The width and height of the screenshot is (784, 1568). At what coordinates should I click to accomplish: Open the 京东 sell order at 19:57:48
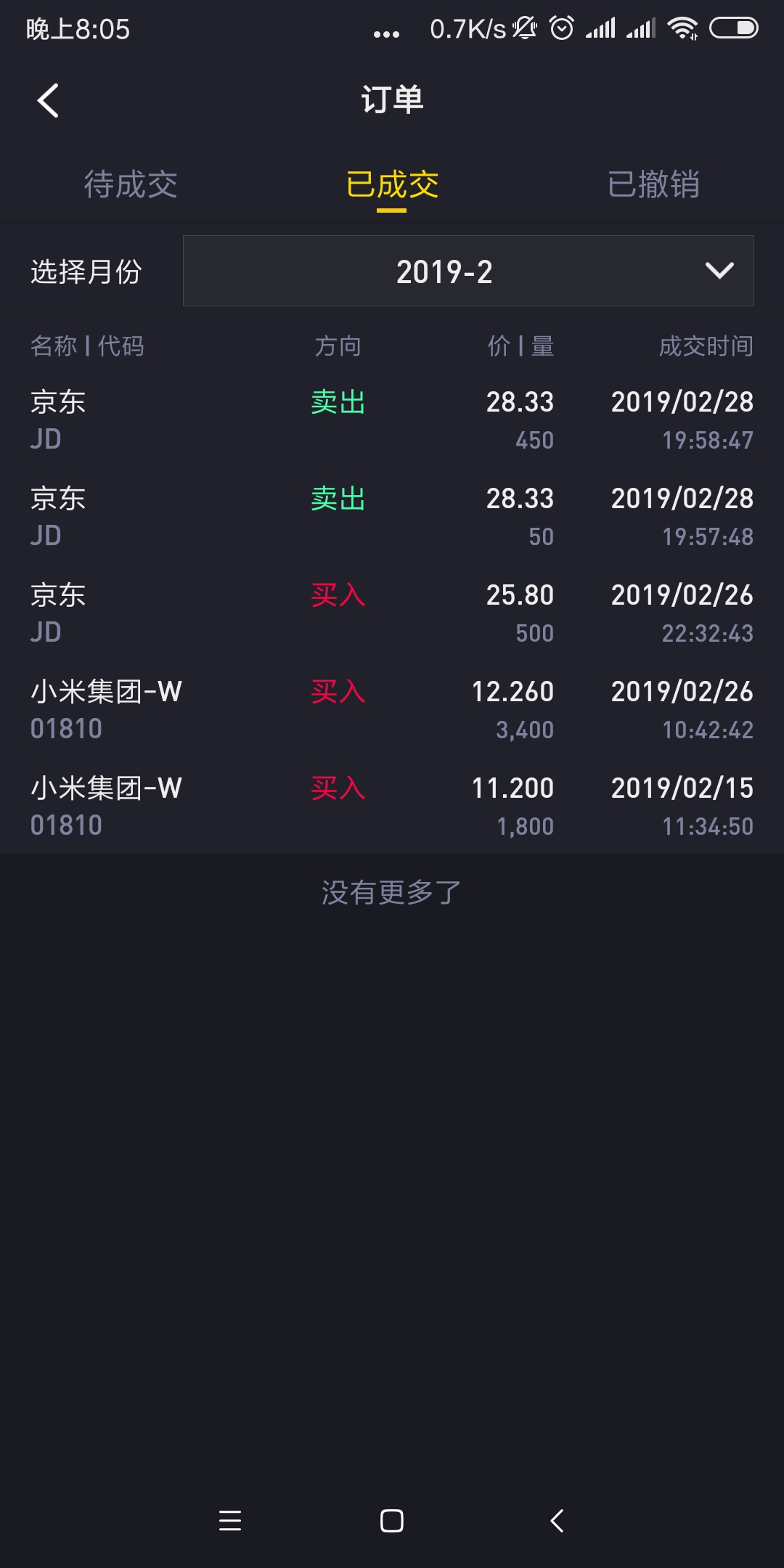point(392,517)
